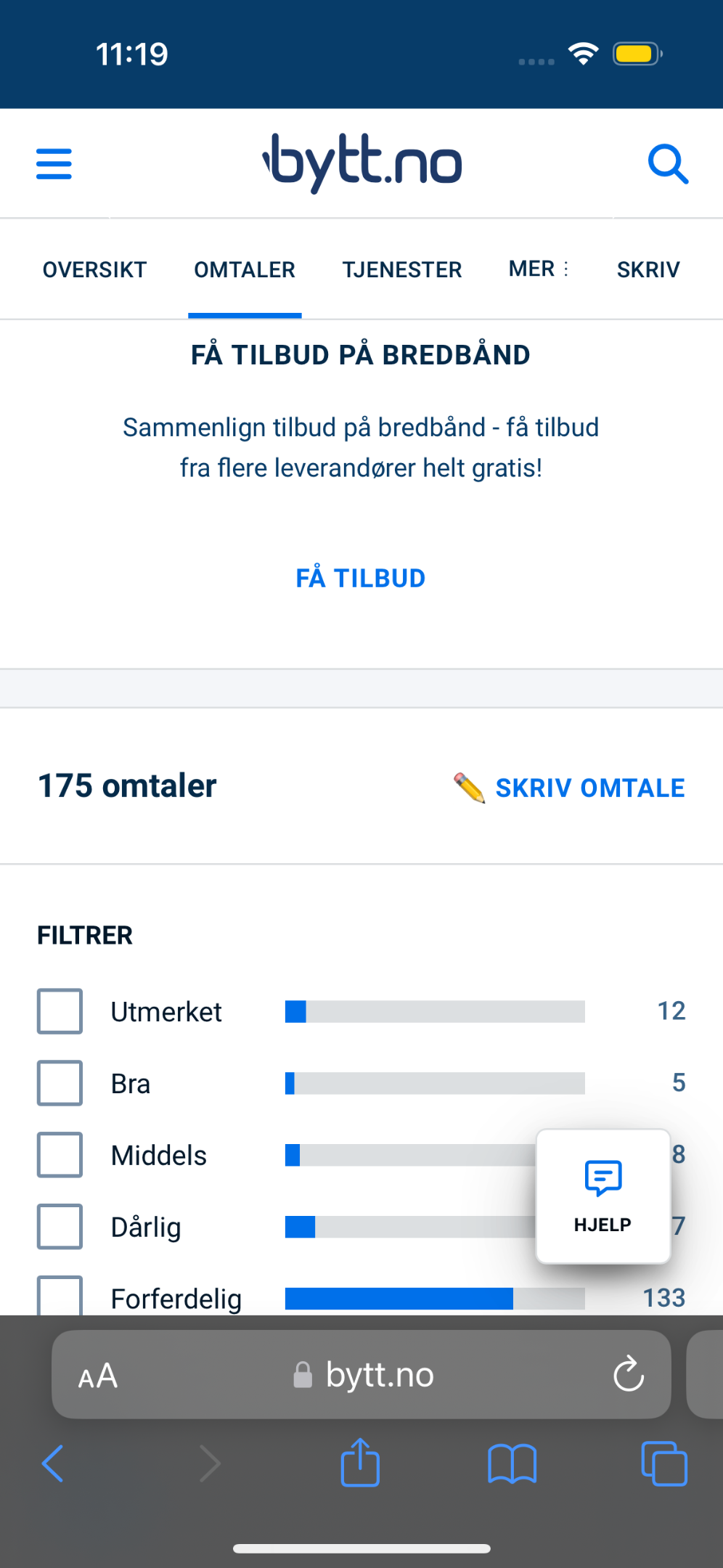Screen dimensions: 723x1568
Task: Reload the page in Safari
Action: pyautogui.click(x=629, y=1374)
